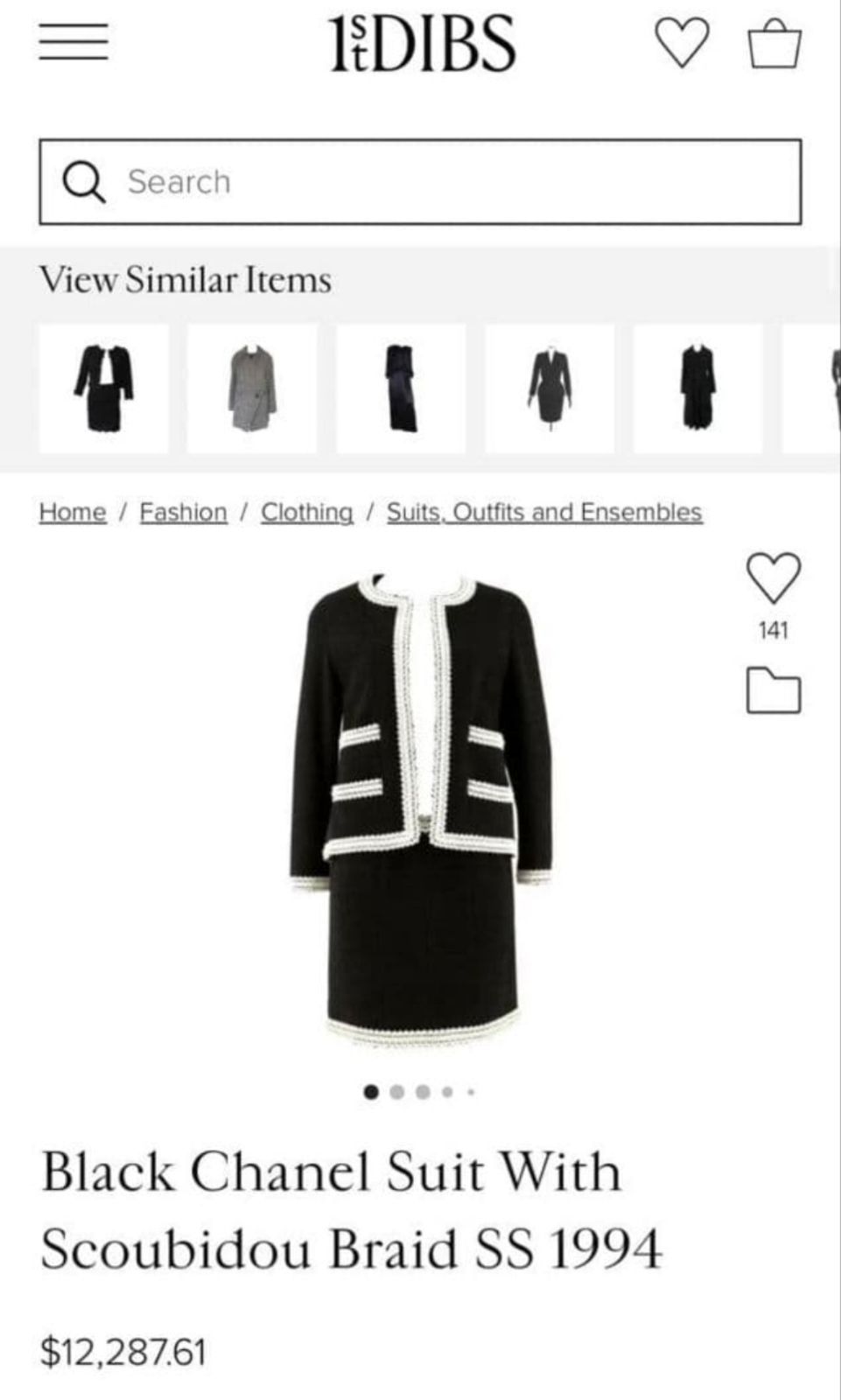This screenshot has height=1400, width=841.
Task: Tap the search field
Action: coord(420,182)
